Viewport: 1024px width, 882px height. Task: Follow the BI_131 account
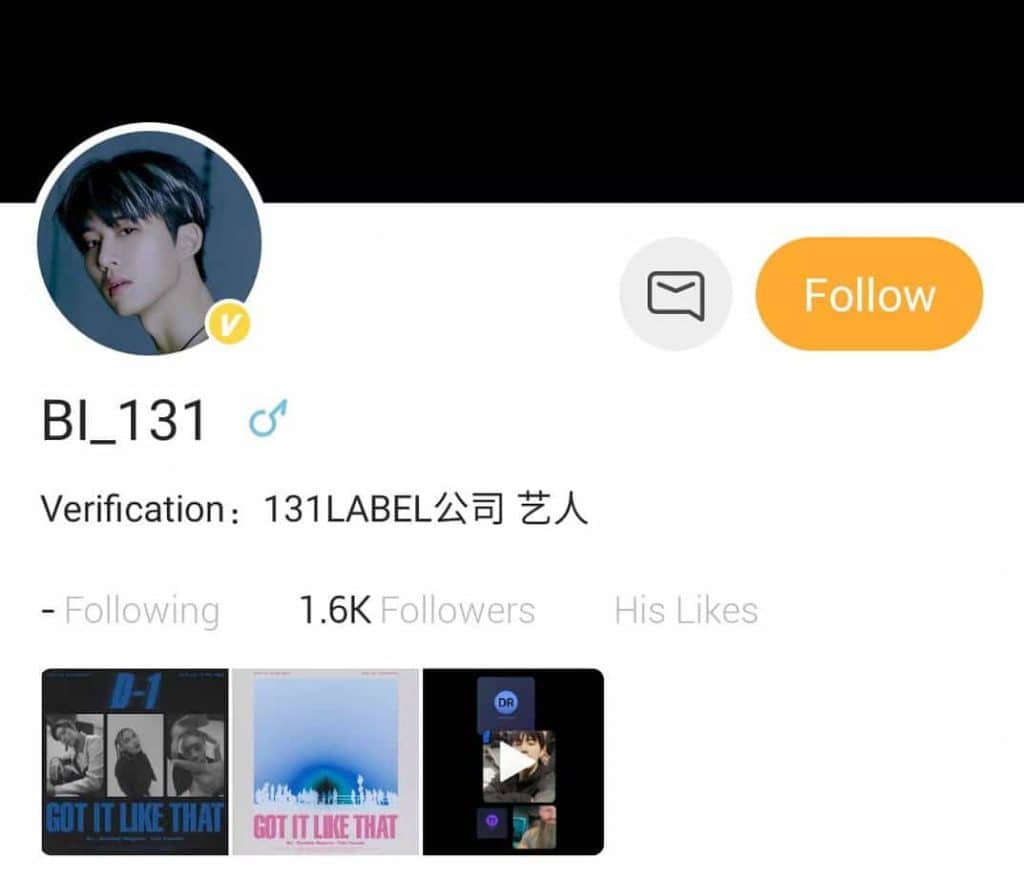[x=868, y=294]
